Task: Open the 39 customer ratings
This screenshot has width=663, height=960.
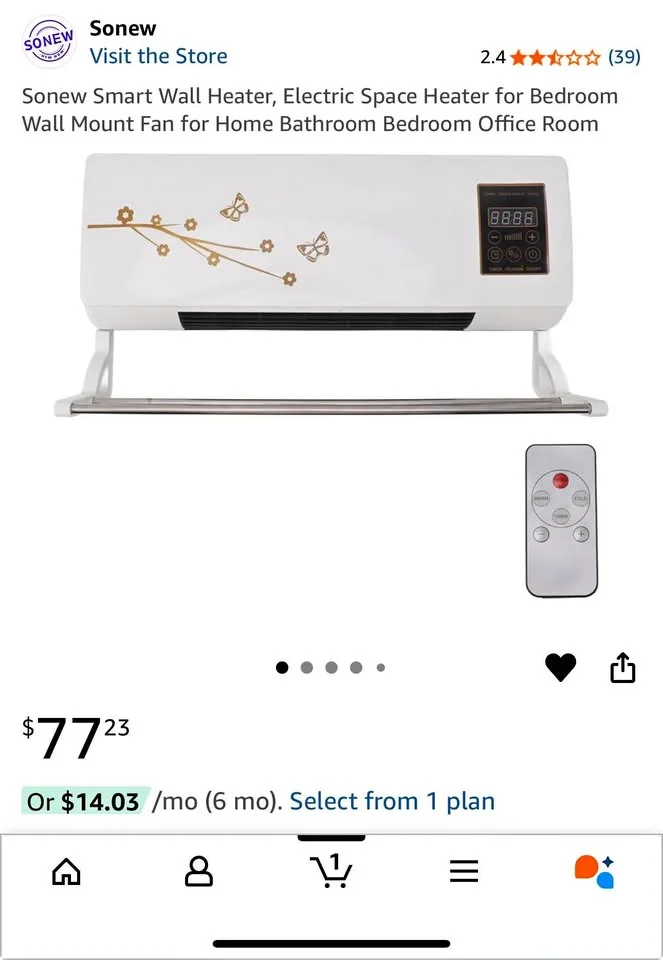Action: click(x=624, y=57)
